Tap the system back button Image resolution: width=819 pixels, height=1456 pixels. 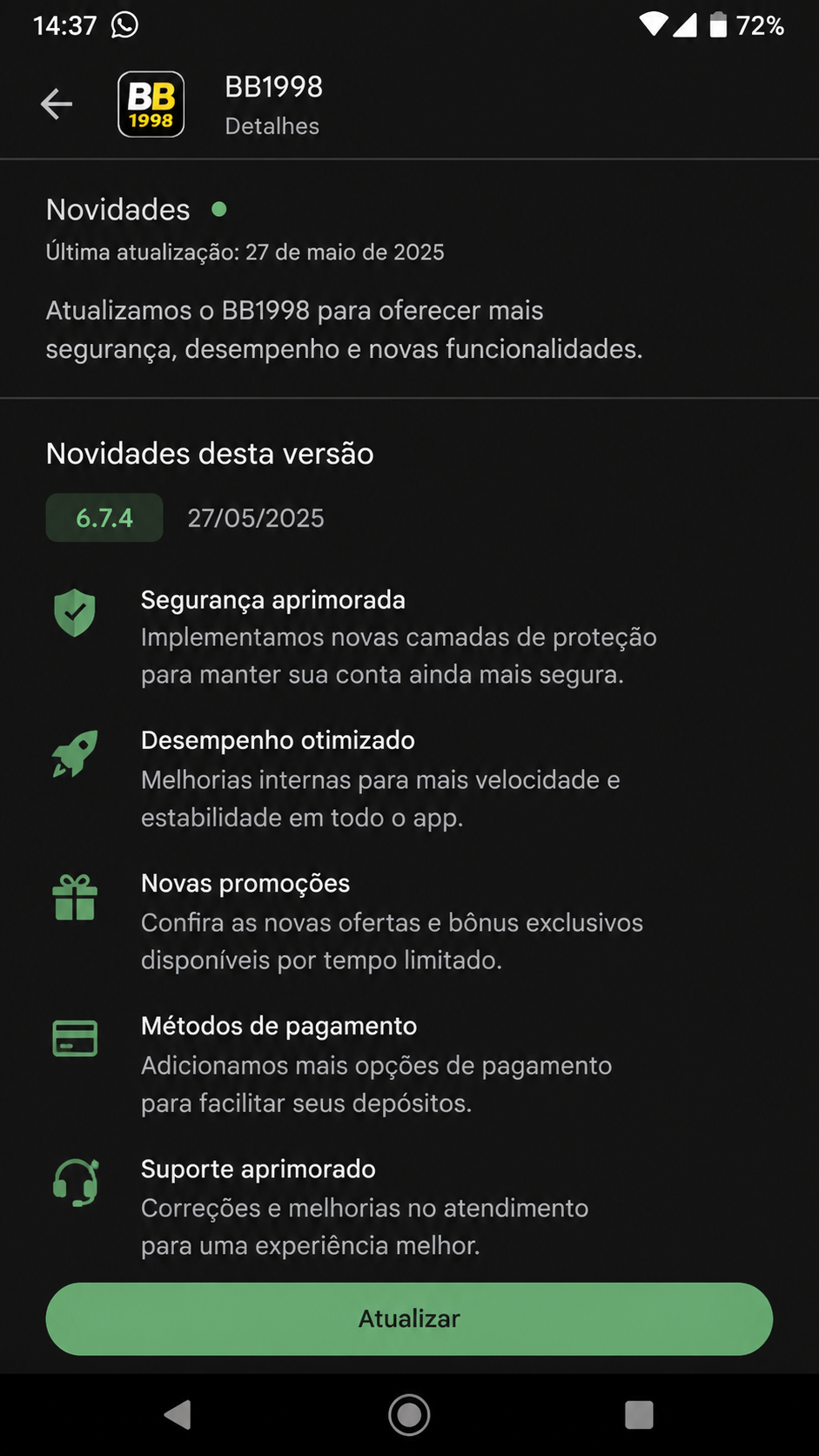tap(178, 1415)
